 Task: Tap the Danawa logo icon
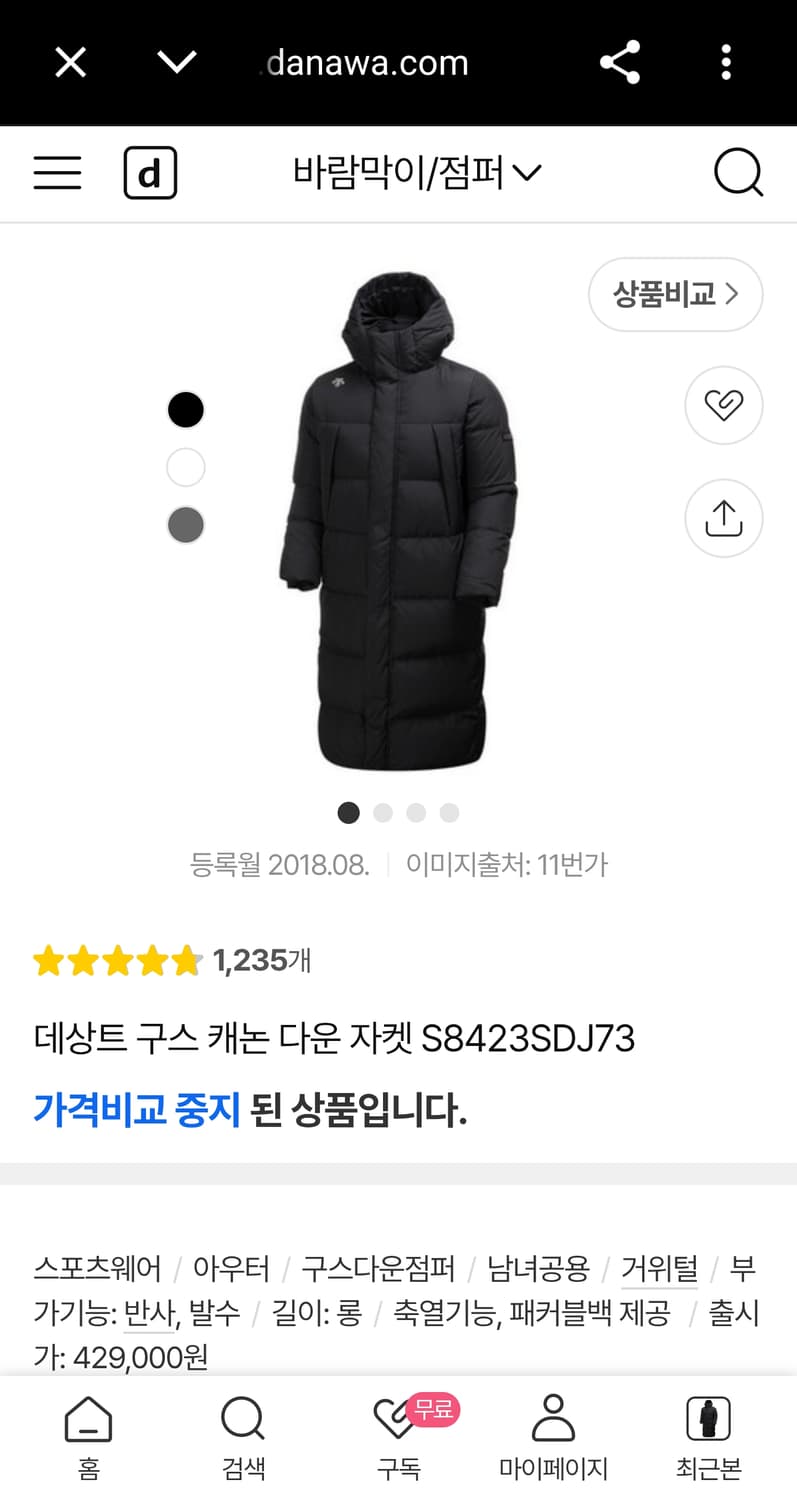(x=150, y=172)
